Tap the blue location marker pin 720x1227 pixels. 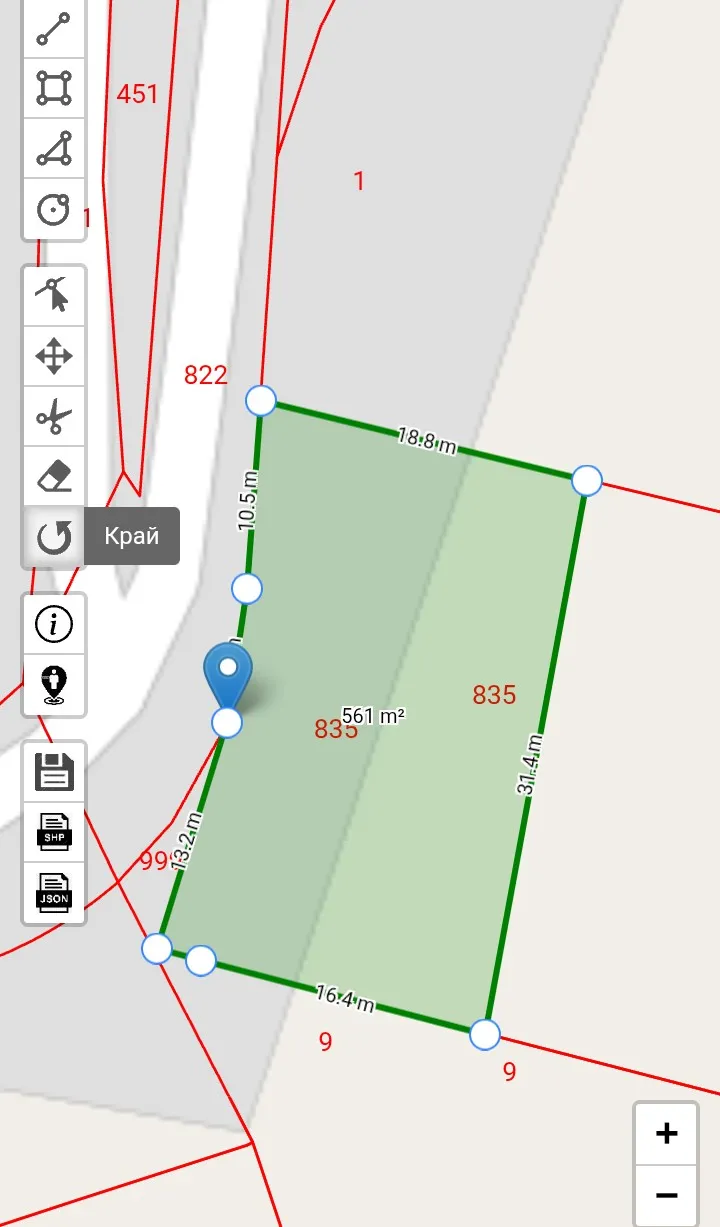click(x=228, y=673)
